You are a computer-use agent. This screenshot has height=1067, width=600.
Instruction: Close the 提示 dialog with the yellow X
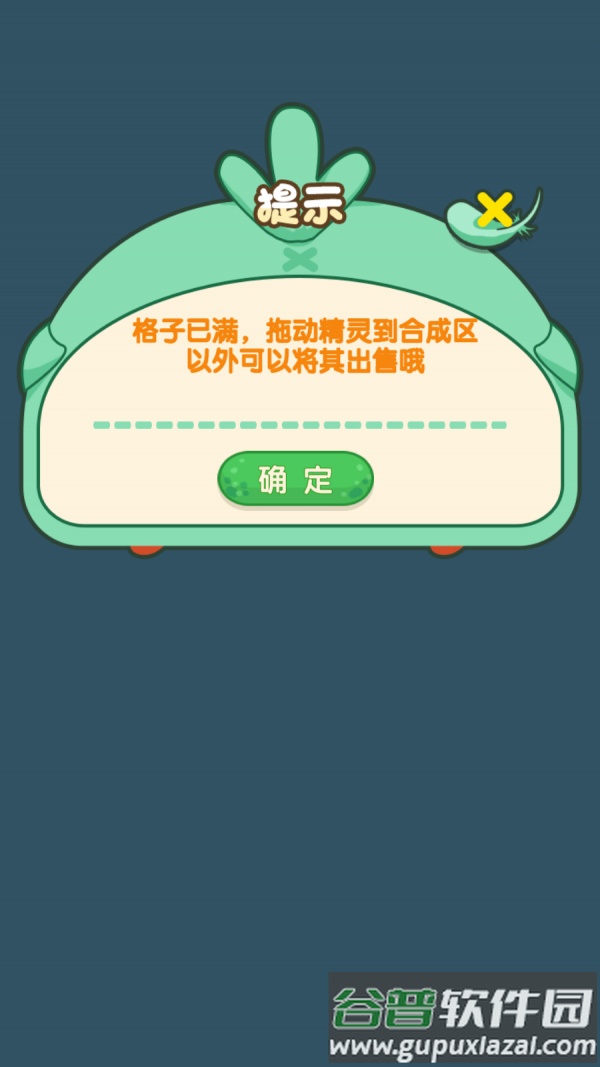click(494, 210)
